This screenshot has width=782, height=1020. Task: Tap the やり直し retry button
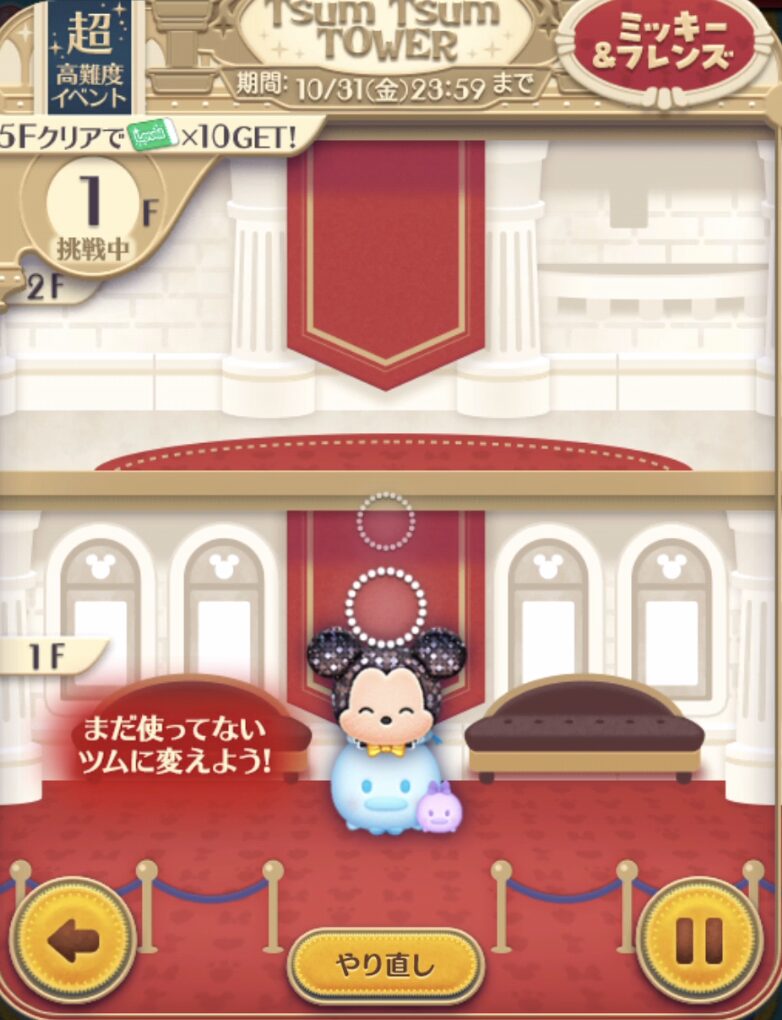[385, 966]
